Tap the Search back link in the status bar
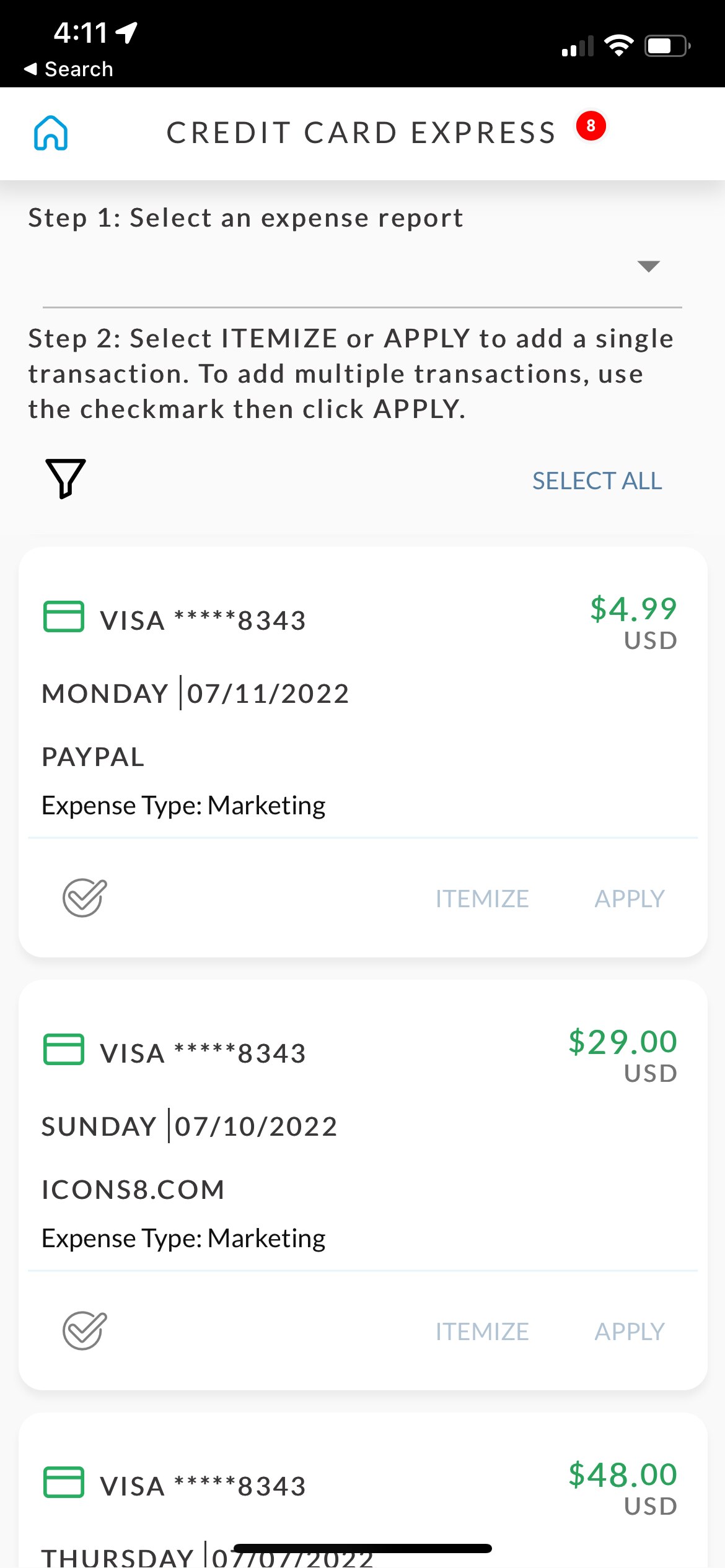This screenshot has width=725, height=1568. pos(68,69)
